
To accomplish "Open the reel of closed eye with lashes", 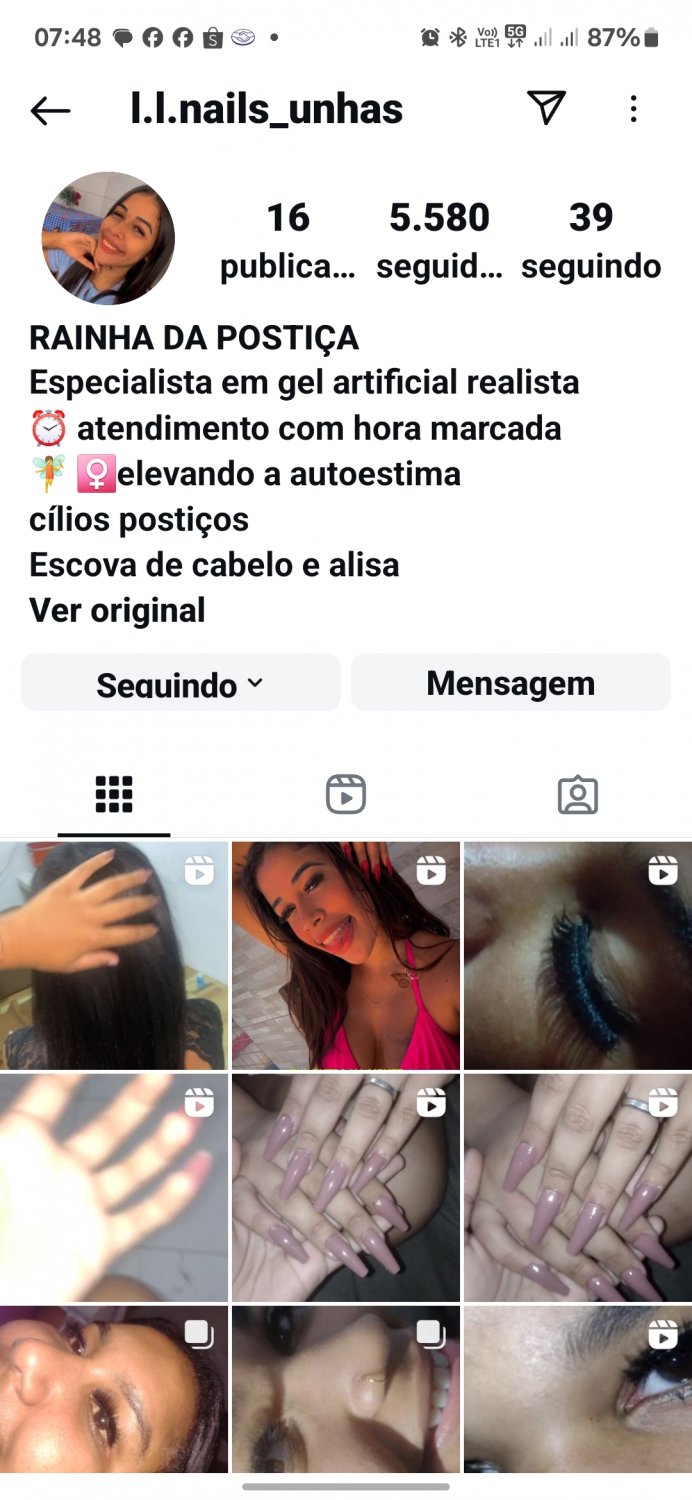I will pos(578,956).
